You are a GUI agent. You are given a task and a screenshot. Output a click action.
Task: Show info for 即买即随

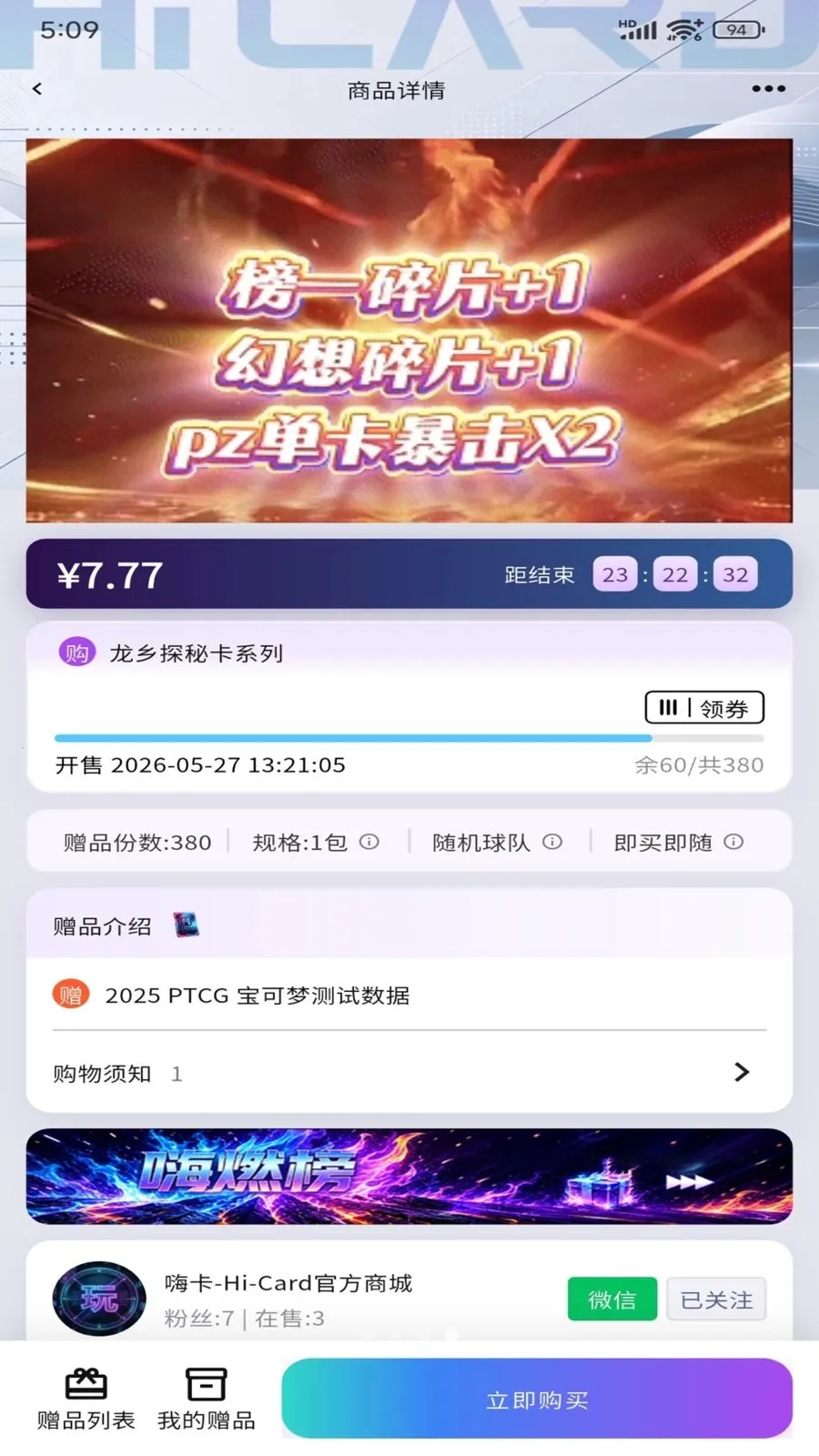tap(733, 842)
